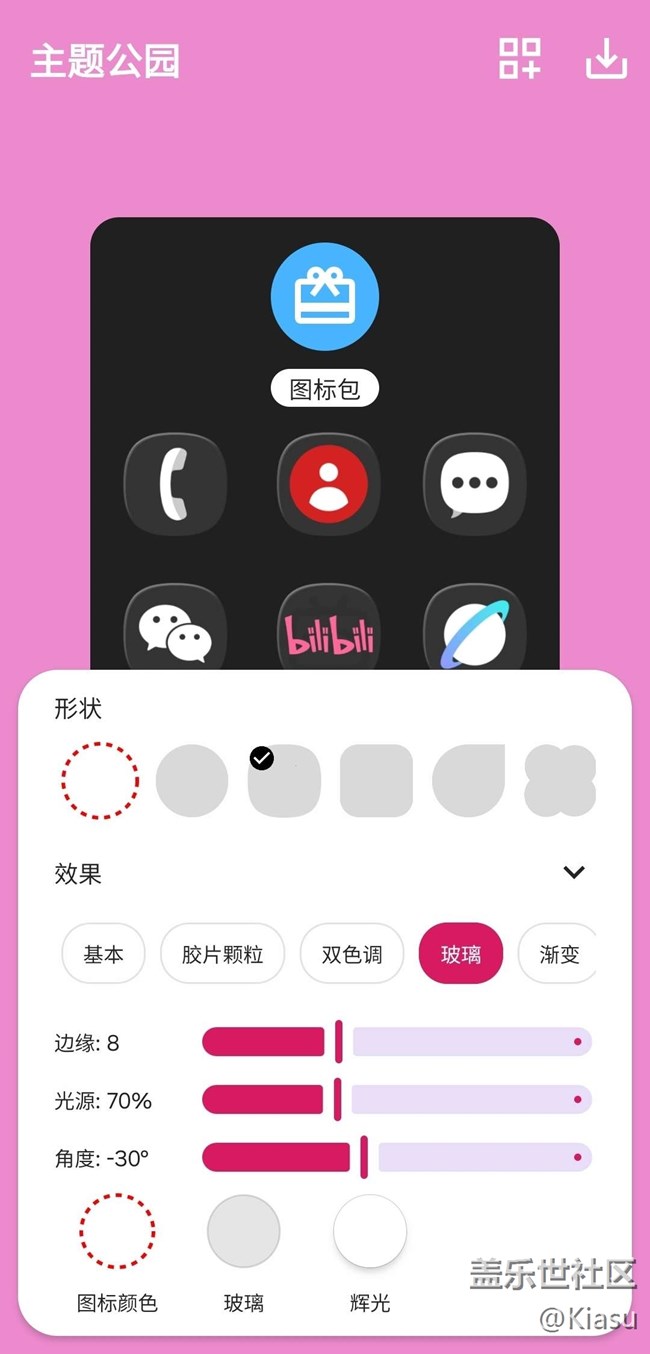Viewport: 650px width, 1354px height.
Task: Choose the circle icon shape
Action: [192, 781]
